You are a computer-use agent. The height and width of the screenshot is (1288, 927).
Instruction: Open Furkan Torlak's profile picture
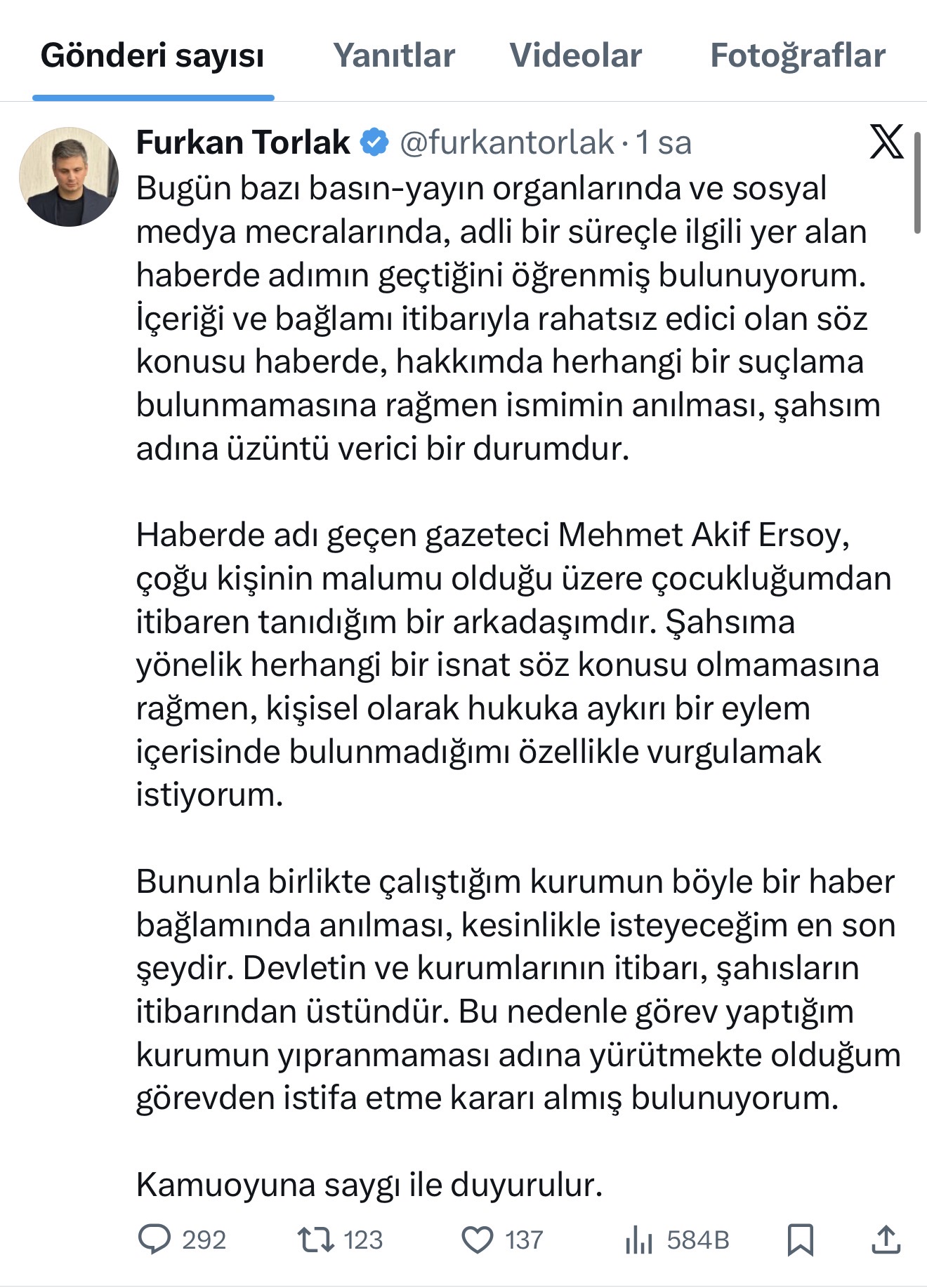tap(69, 177)
